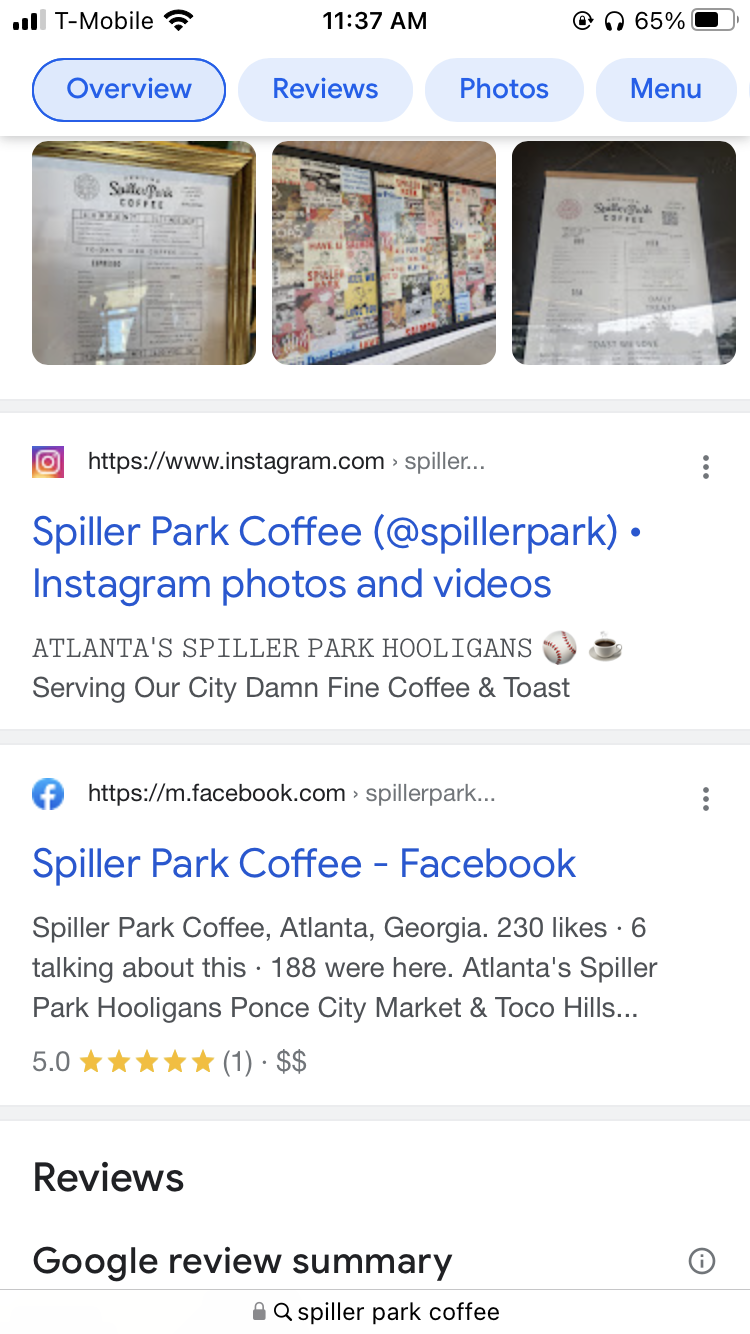Open the gold-framed menu photo
Screen dimensions: 750x1334
[x=144, y=253]
